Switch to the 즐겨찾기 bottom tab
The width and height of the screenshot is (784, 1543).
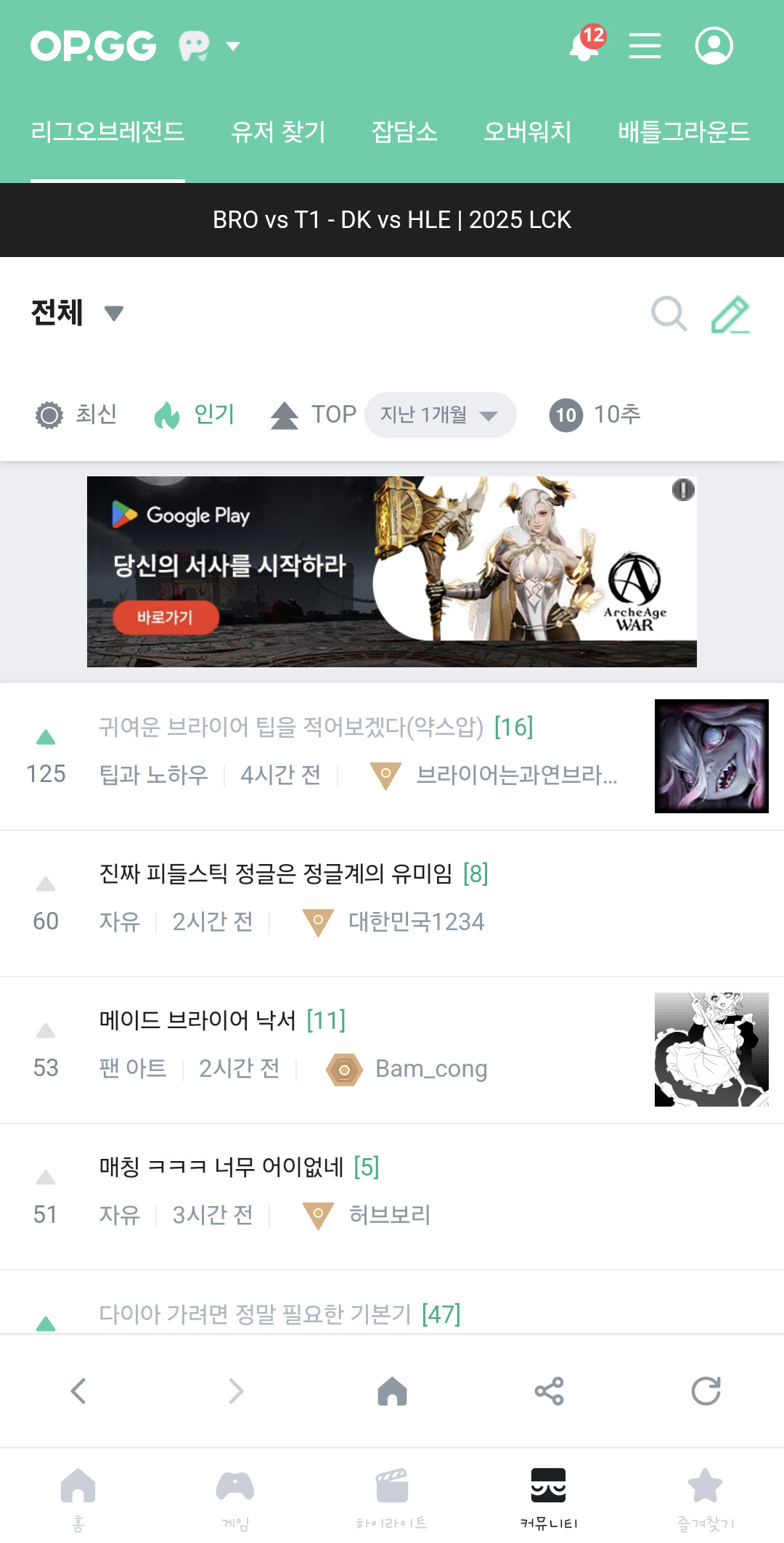pyautogui.click(x=705, y=1497)
